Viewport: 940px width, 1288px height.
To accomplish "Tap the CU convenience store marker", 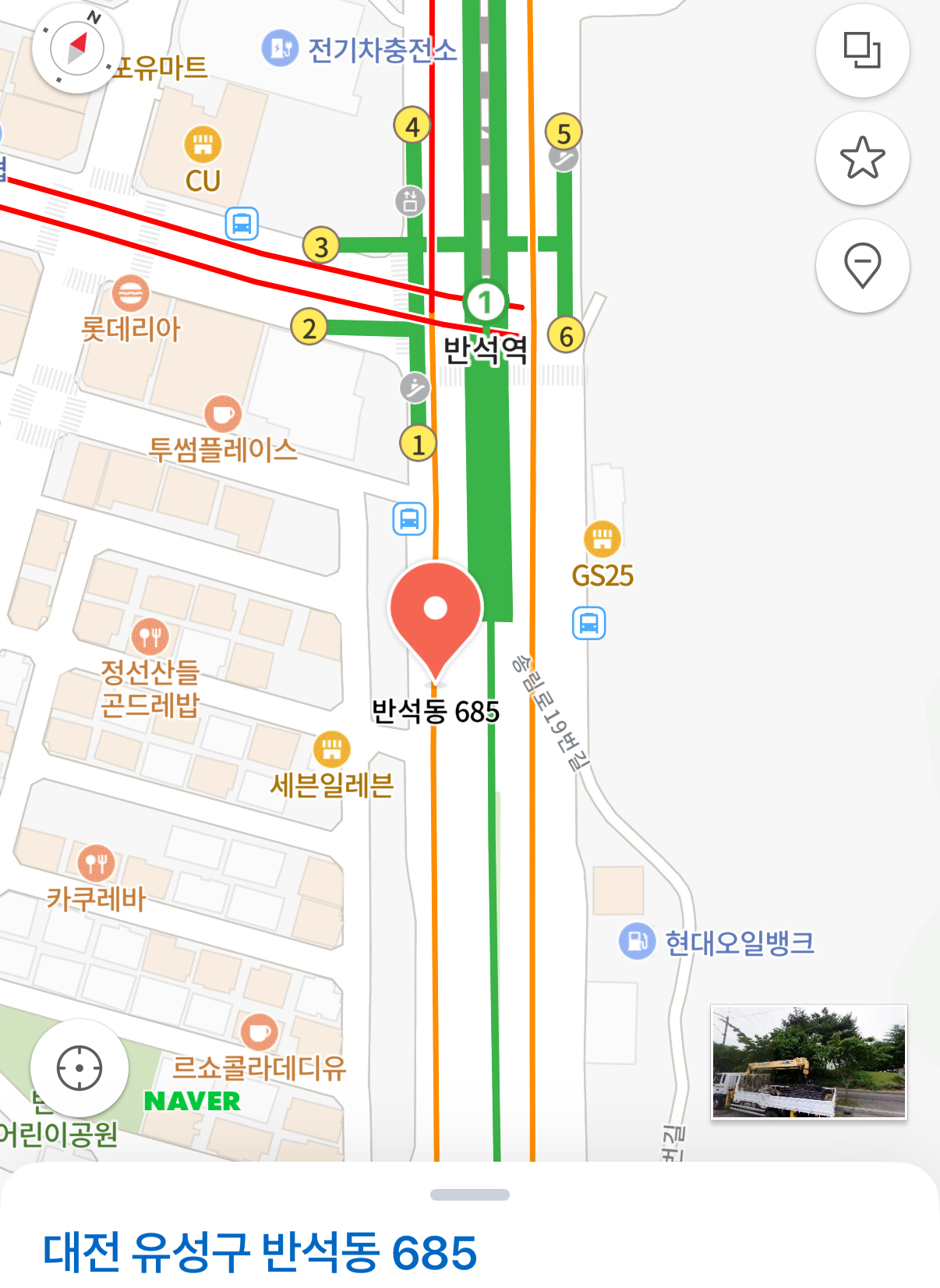I will (x=203, y=144).
